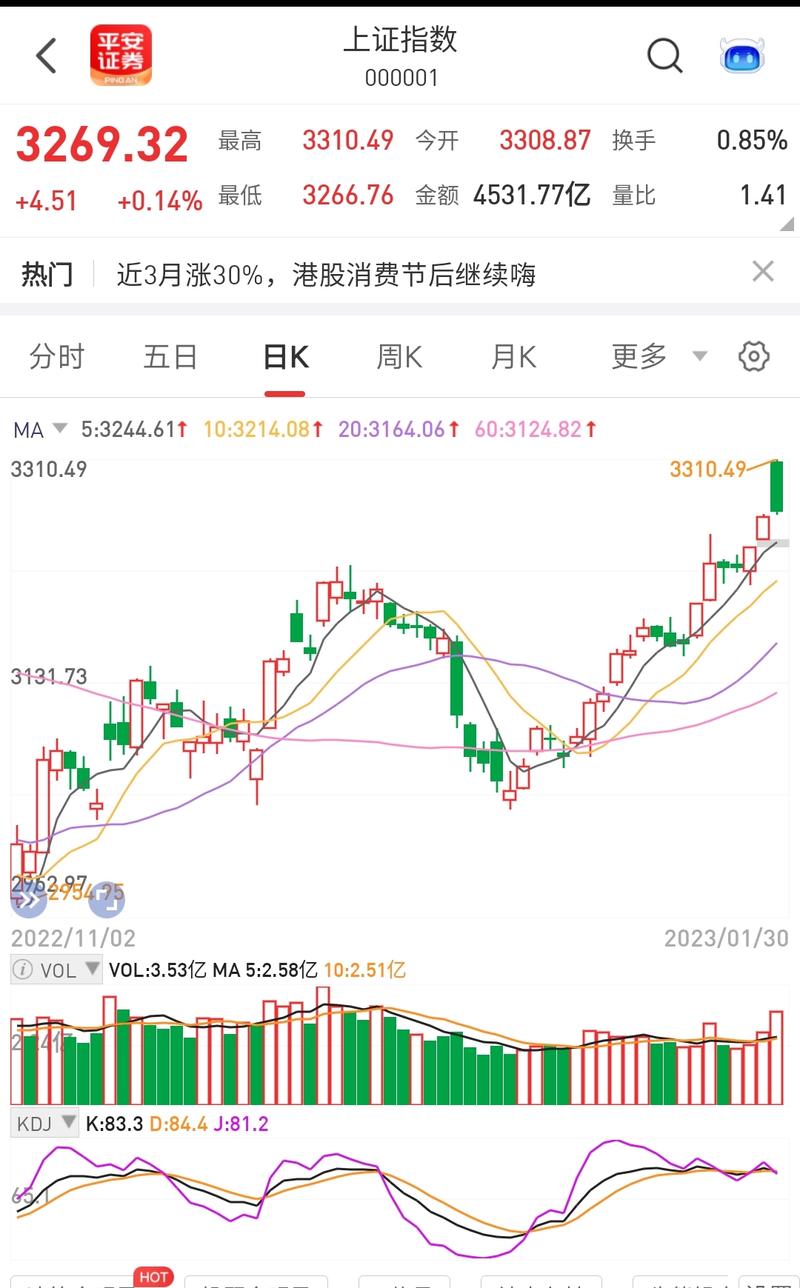The image size is (800, 1288).
Task: Switch to the 分时 tab
Action: click(x=57, y=357)
